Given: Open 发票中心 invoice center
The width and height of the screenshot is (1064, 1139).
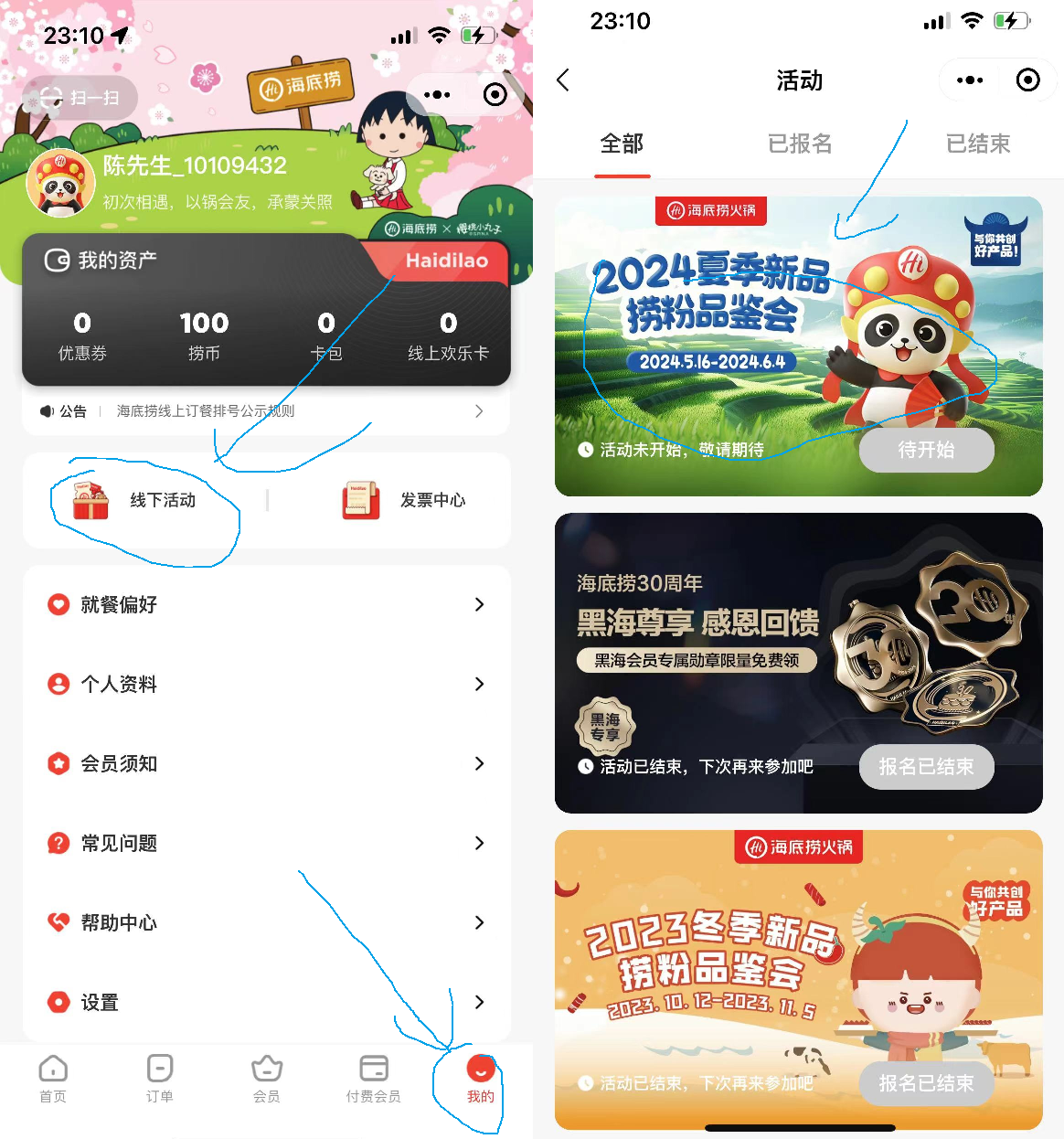Looking at the screenshot, I should 405,501.
